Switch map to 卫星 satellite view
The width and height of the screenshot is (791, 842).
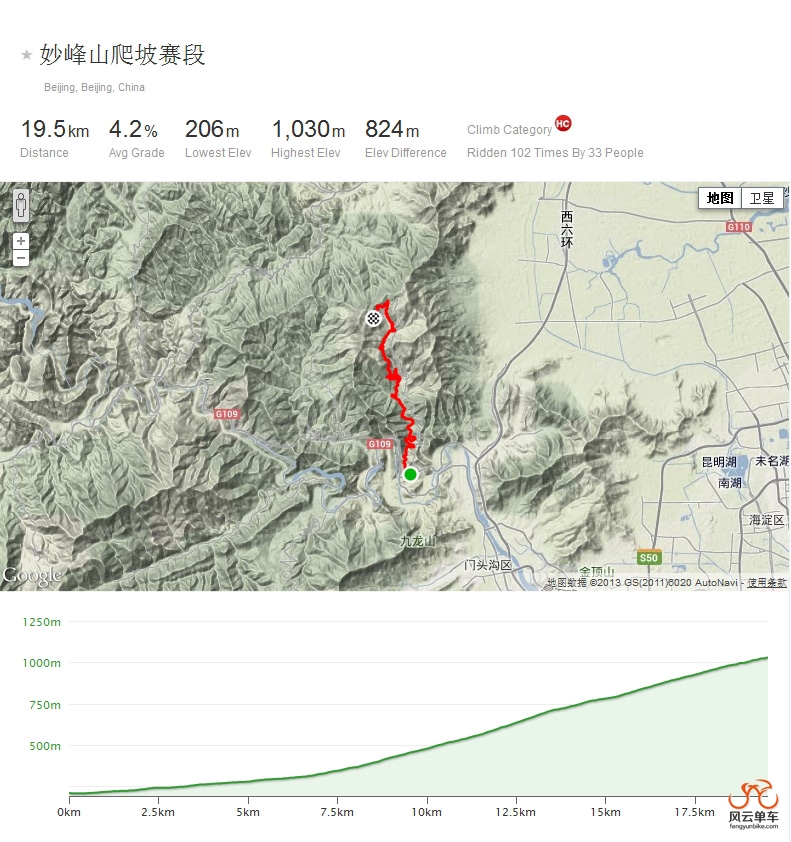pyautogui.click(x=762, y=198)
